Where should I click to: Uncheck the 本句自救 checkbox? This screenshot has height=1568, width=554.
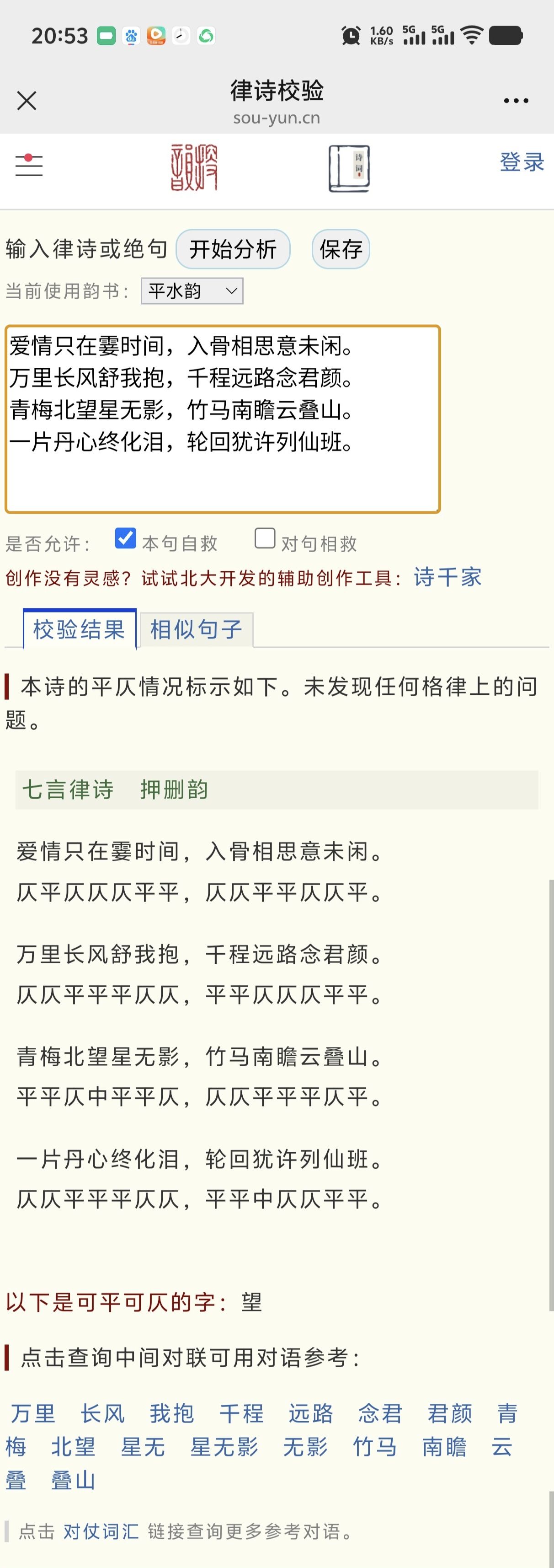126,539
